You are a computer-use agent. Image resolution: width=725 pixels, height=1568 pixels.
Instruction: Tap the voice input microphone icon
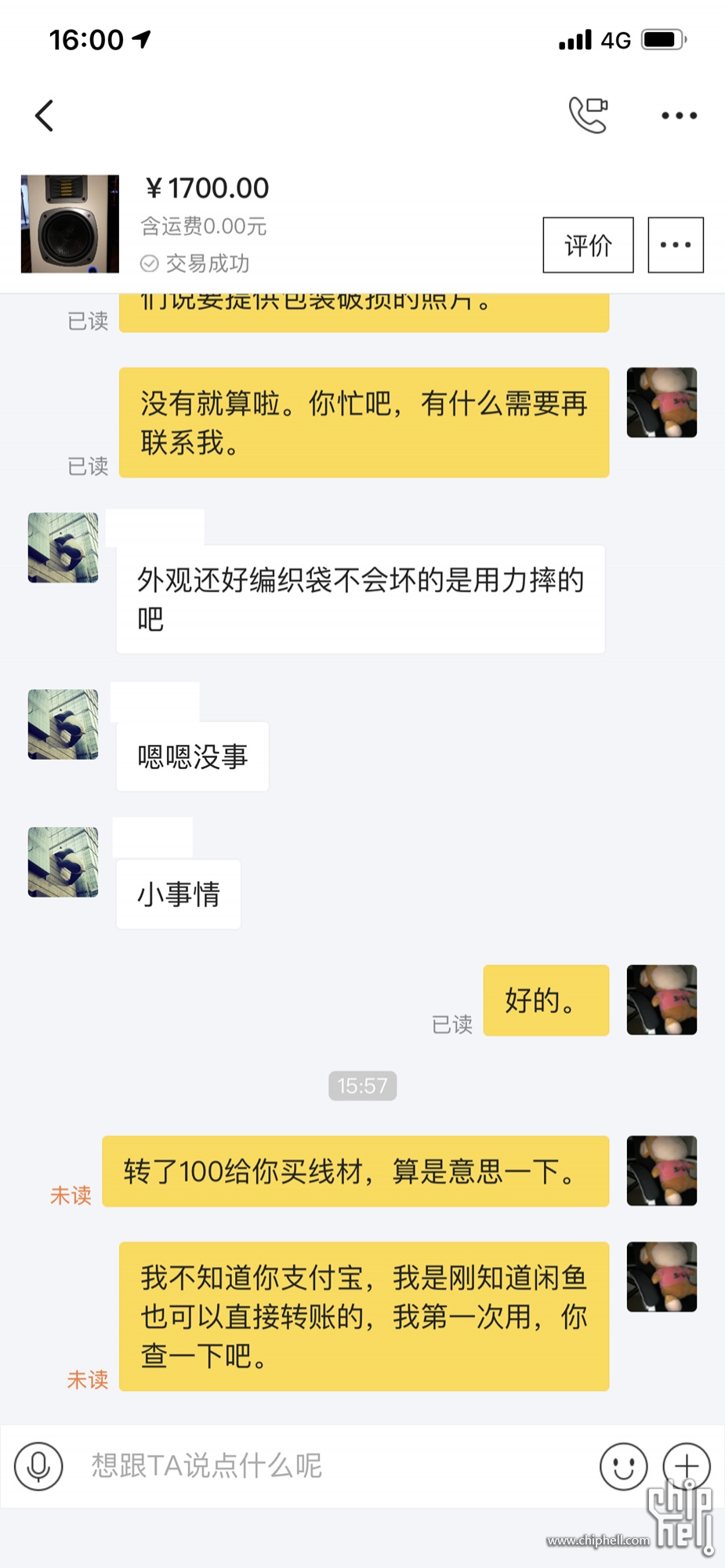[x=38, y=1465]
